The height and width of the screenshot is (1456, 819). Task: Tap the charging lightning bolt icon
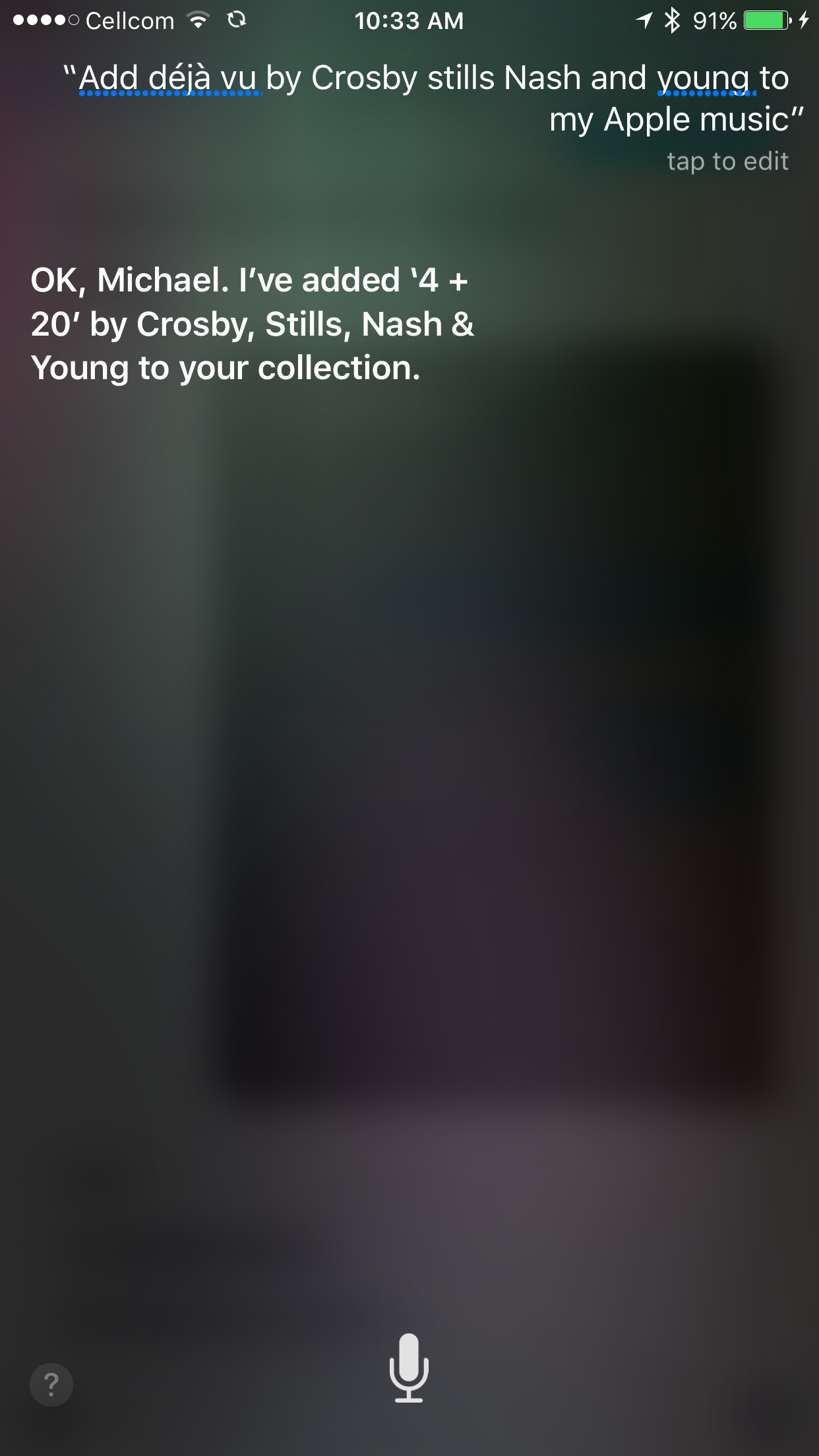click(x=804, y=20)
